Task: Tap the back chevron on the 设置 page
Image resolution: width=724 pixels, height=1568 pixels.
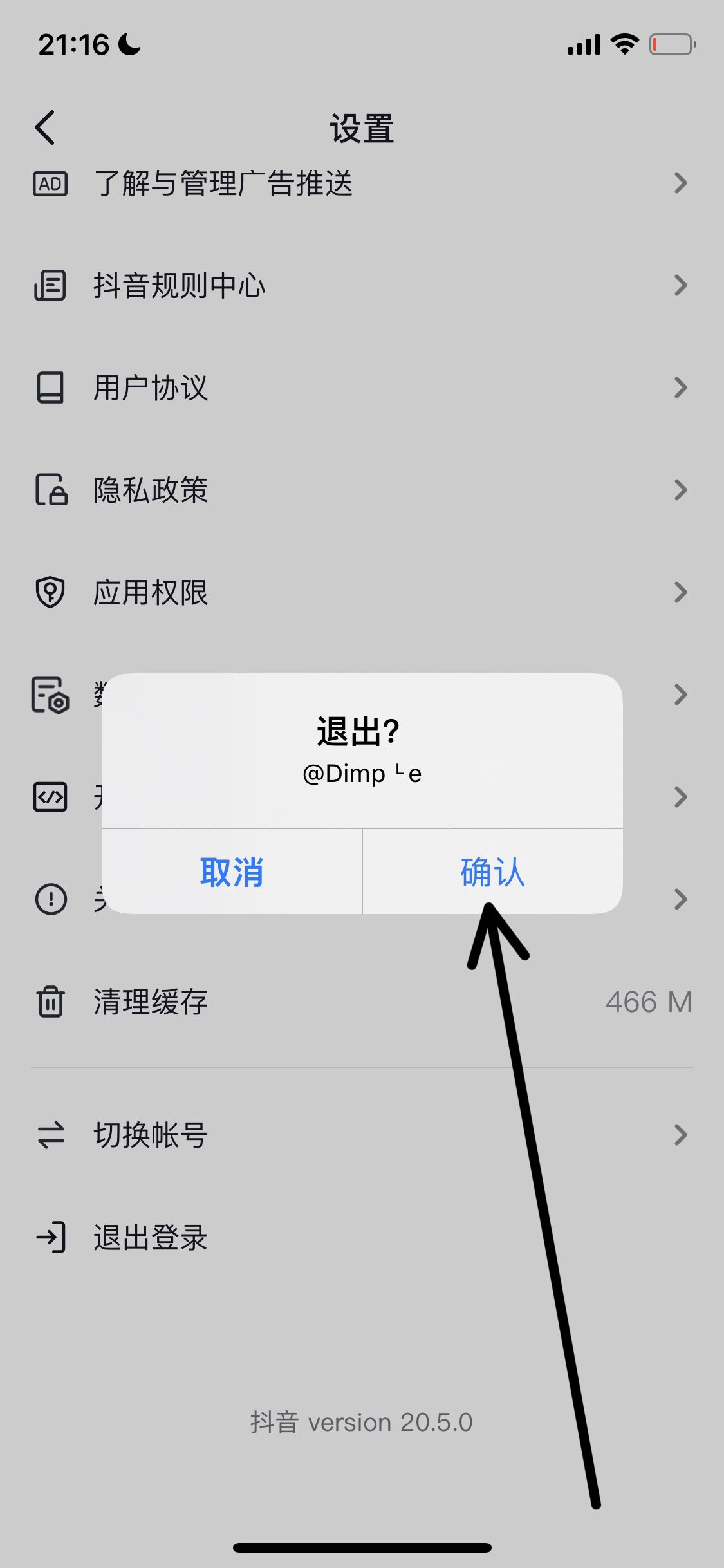Action: coord(45,127)
